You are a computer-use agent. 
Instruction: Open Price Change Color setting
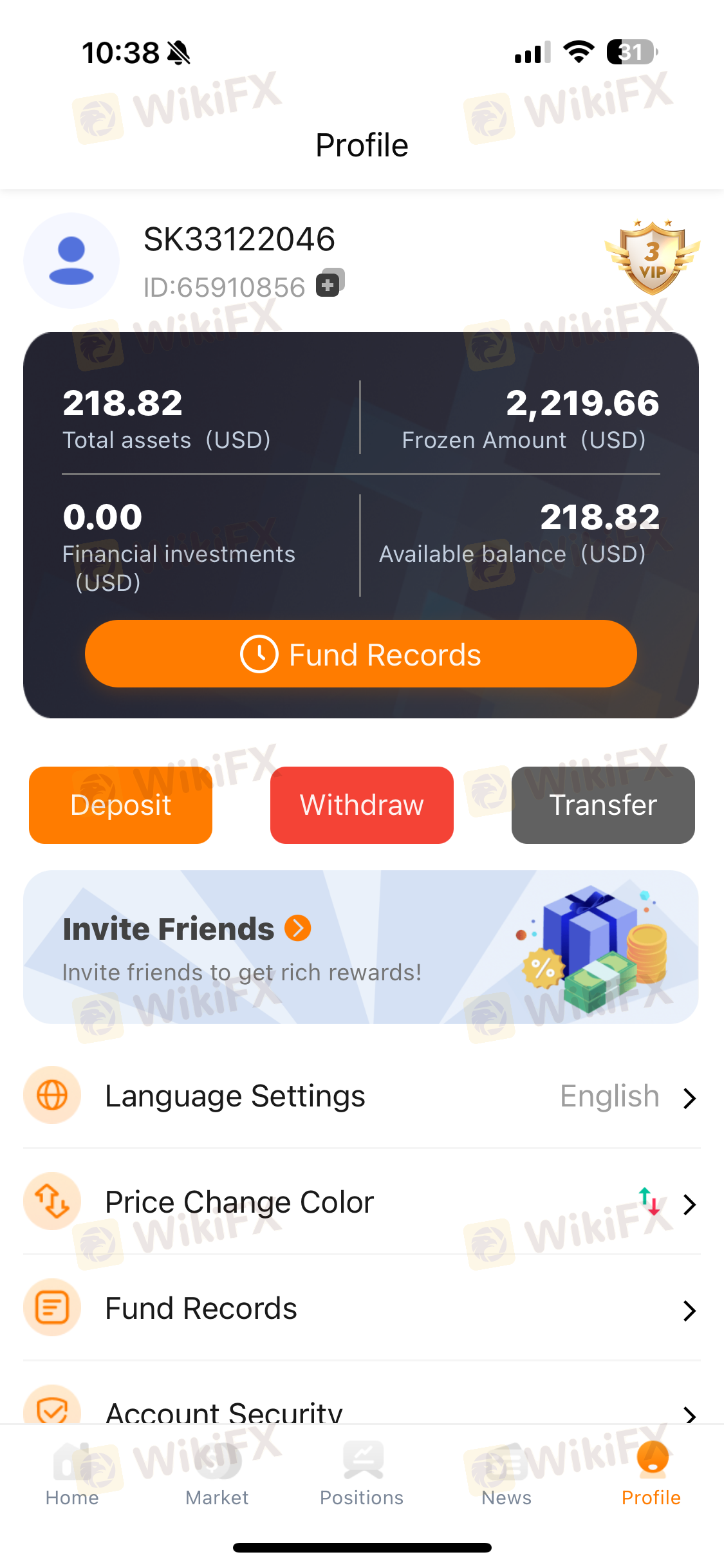(x=362, y=1202)
